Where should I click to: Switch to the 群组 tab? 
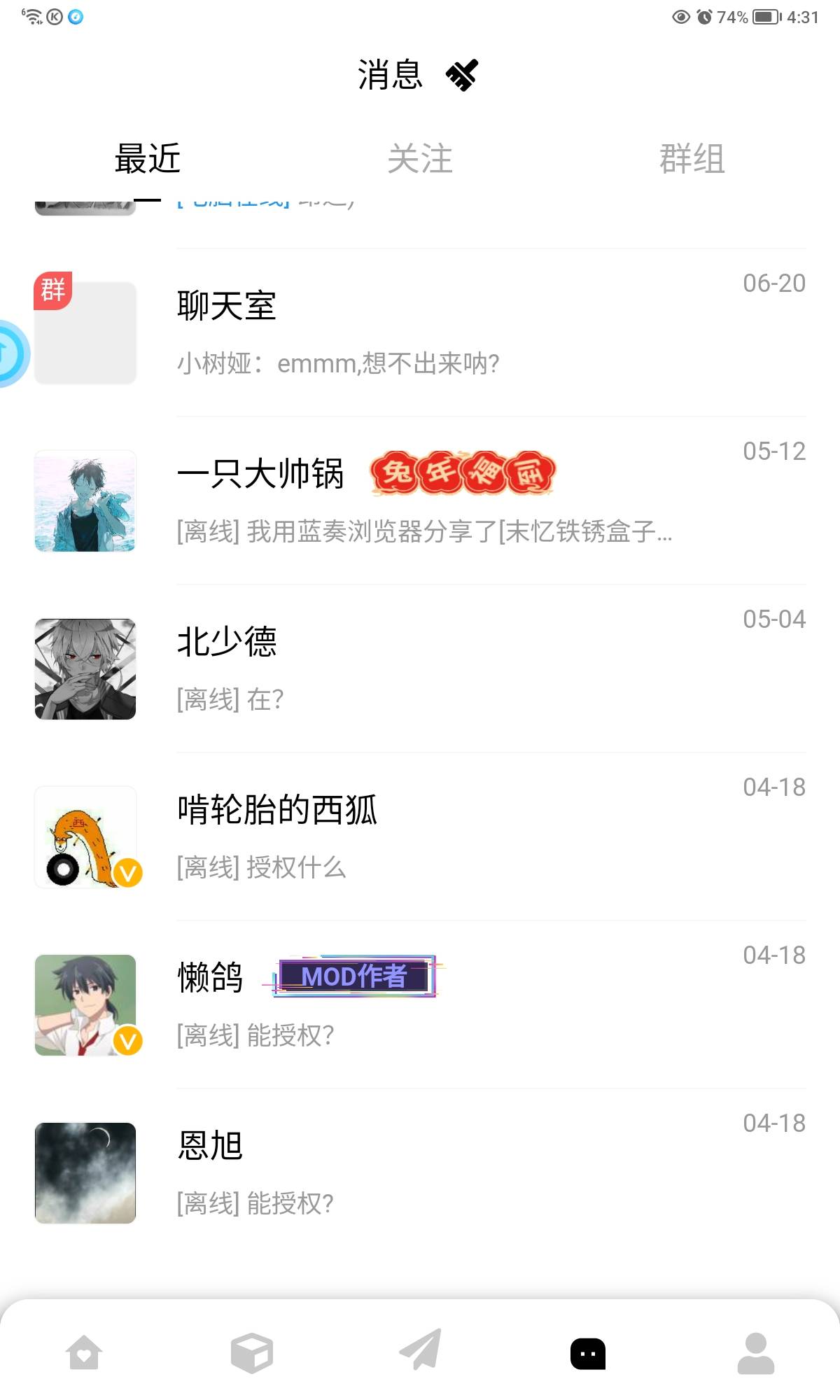pyautogui.click(x=692, y=159)
